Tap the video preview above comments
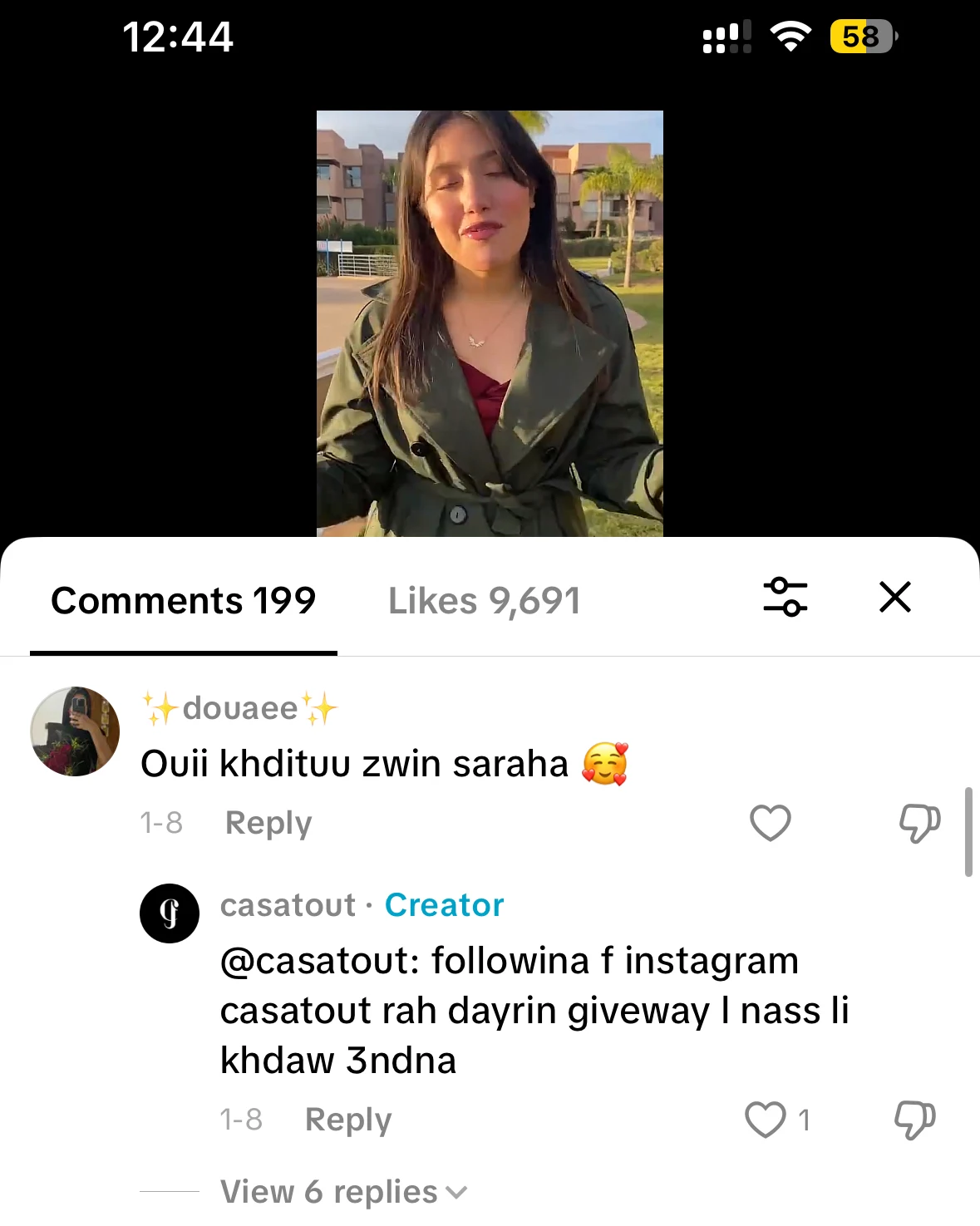980x1226 pixels. coord(490,323)
